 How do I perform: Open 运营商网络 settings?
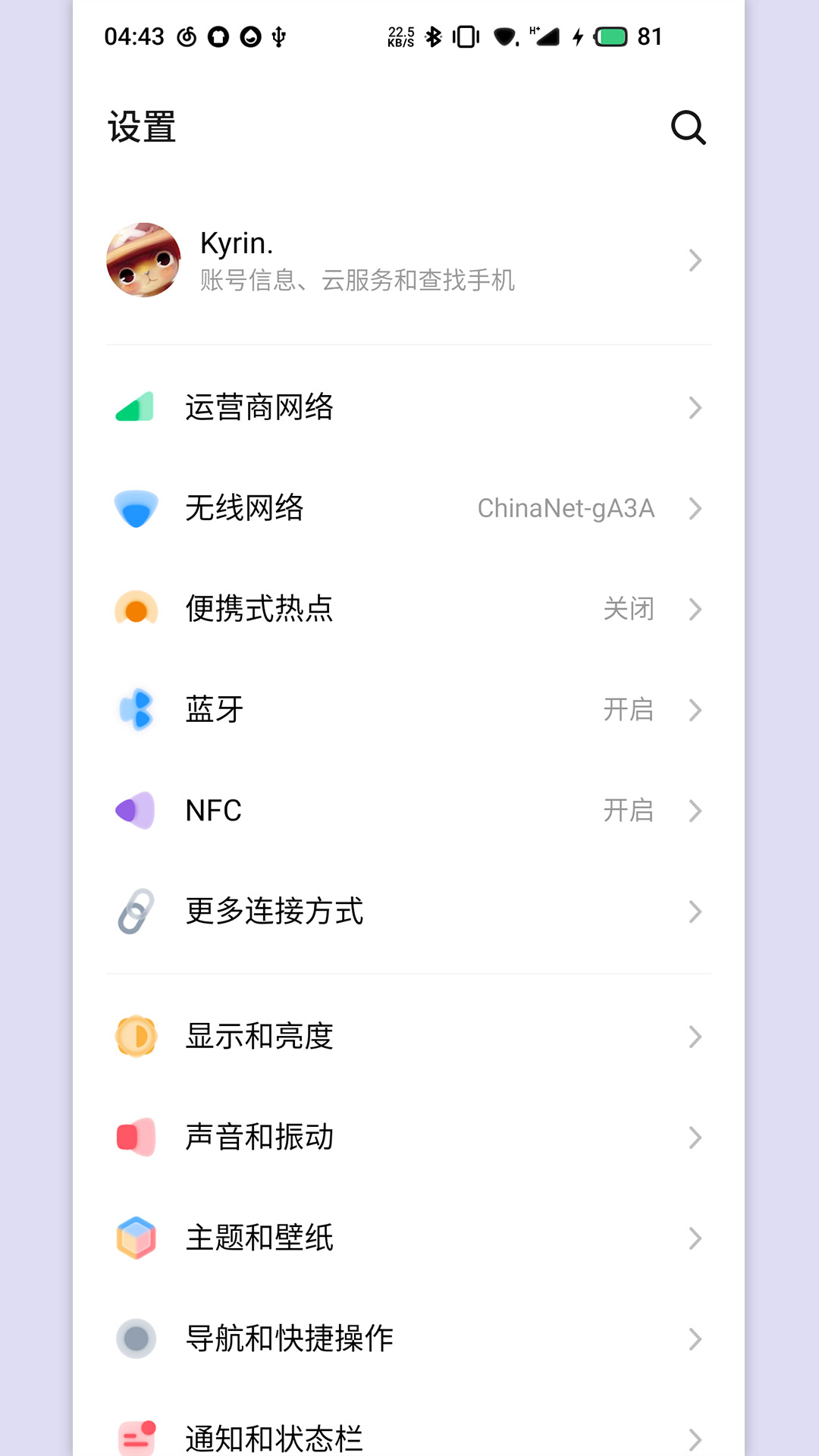point(408,407)
